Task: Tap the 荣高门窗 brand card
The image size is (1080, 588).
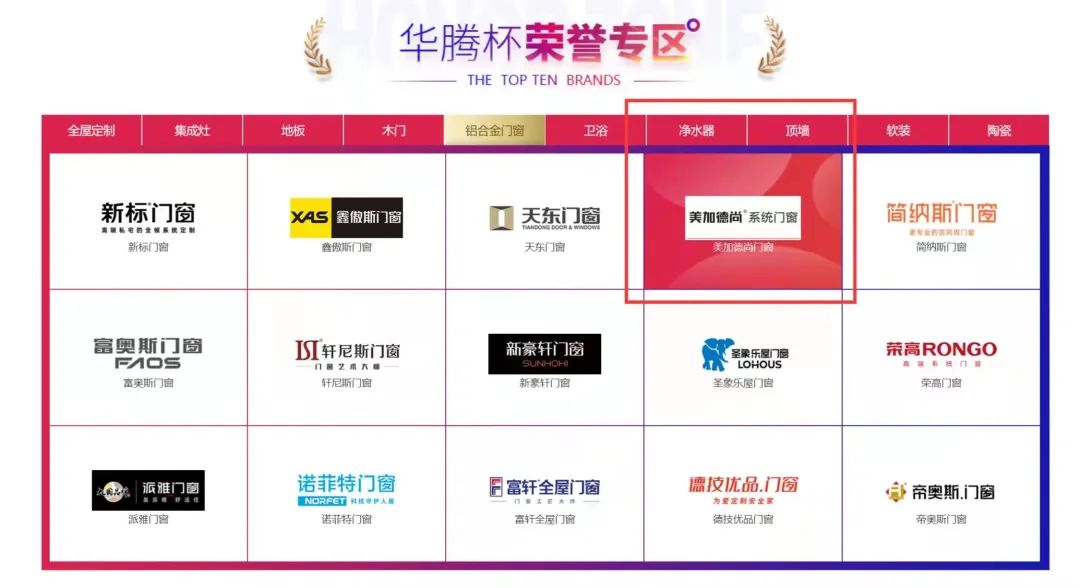Action: click(x=941, y=357)
